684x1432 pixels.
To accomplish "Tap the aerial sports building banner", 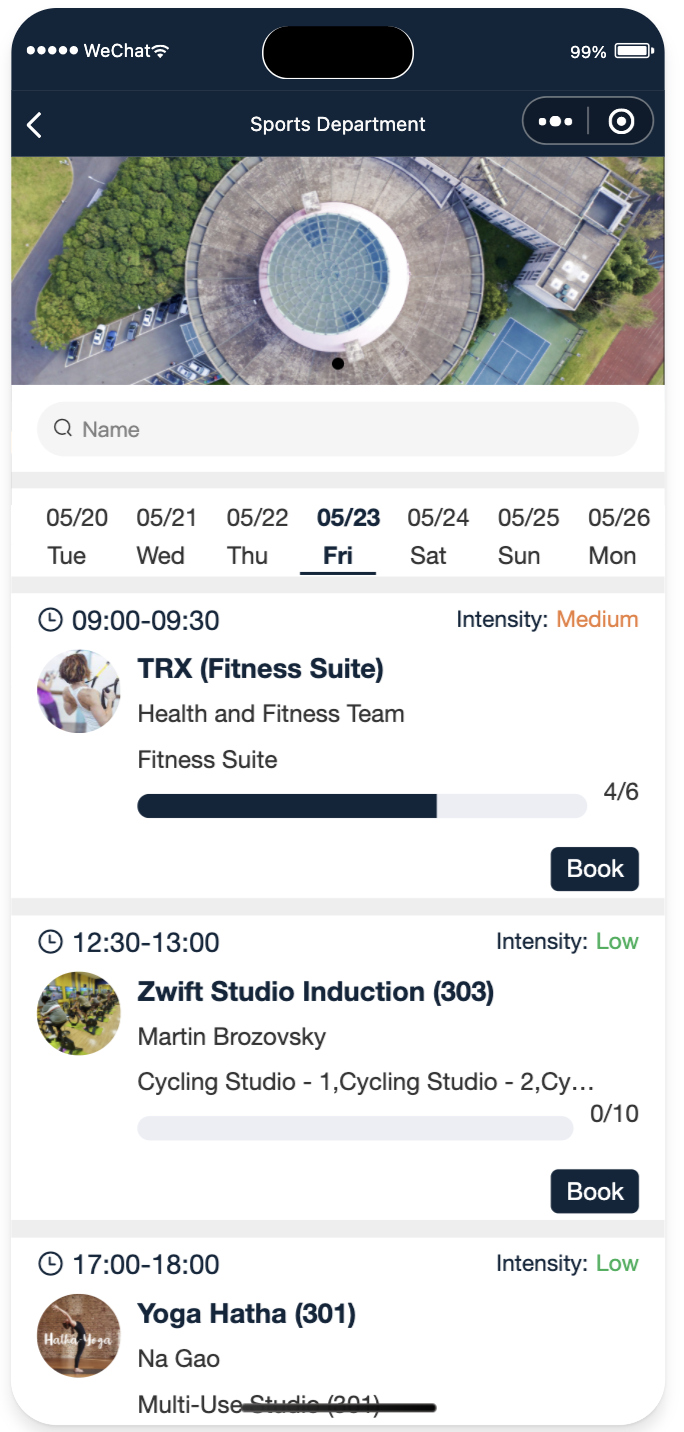I will pos(338,271).
